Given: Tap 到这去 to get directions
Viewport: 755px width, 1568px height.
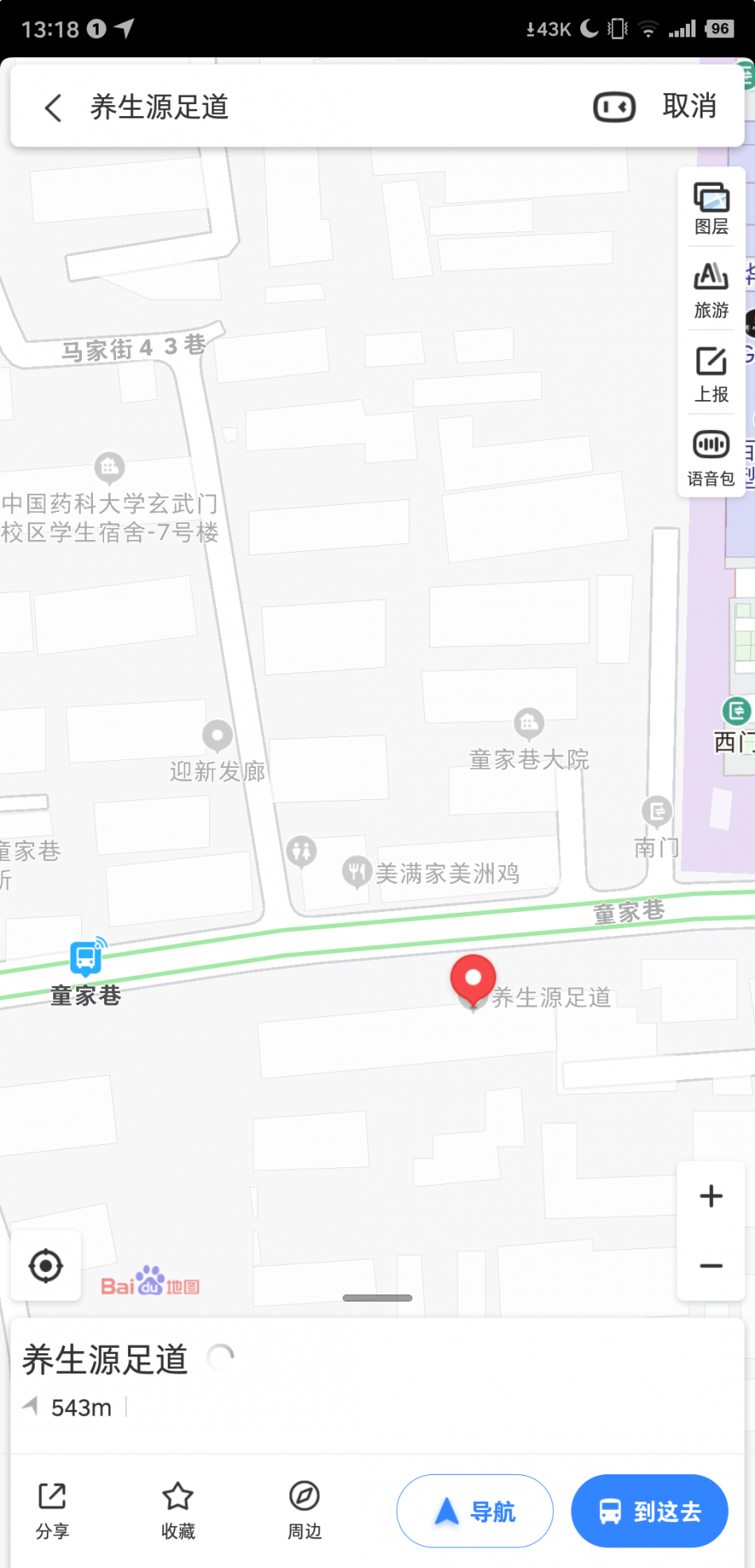Looking at the screenshot, I should 649,1511.
